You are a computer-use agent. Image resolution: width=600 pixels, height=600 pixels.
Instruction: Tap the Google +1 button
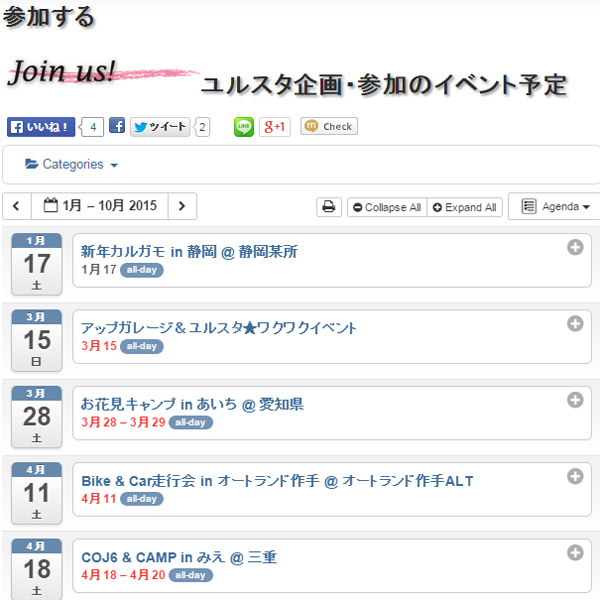click(274, 127)
